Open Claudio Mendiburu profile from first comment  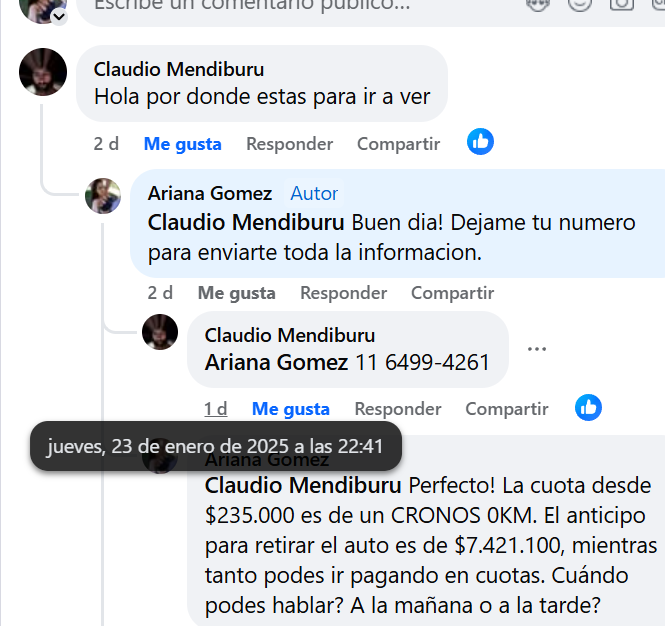coord(178,69)
